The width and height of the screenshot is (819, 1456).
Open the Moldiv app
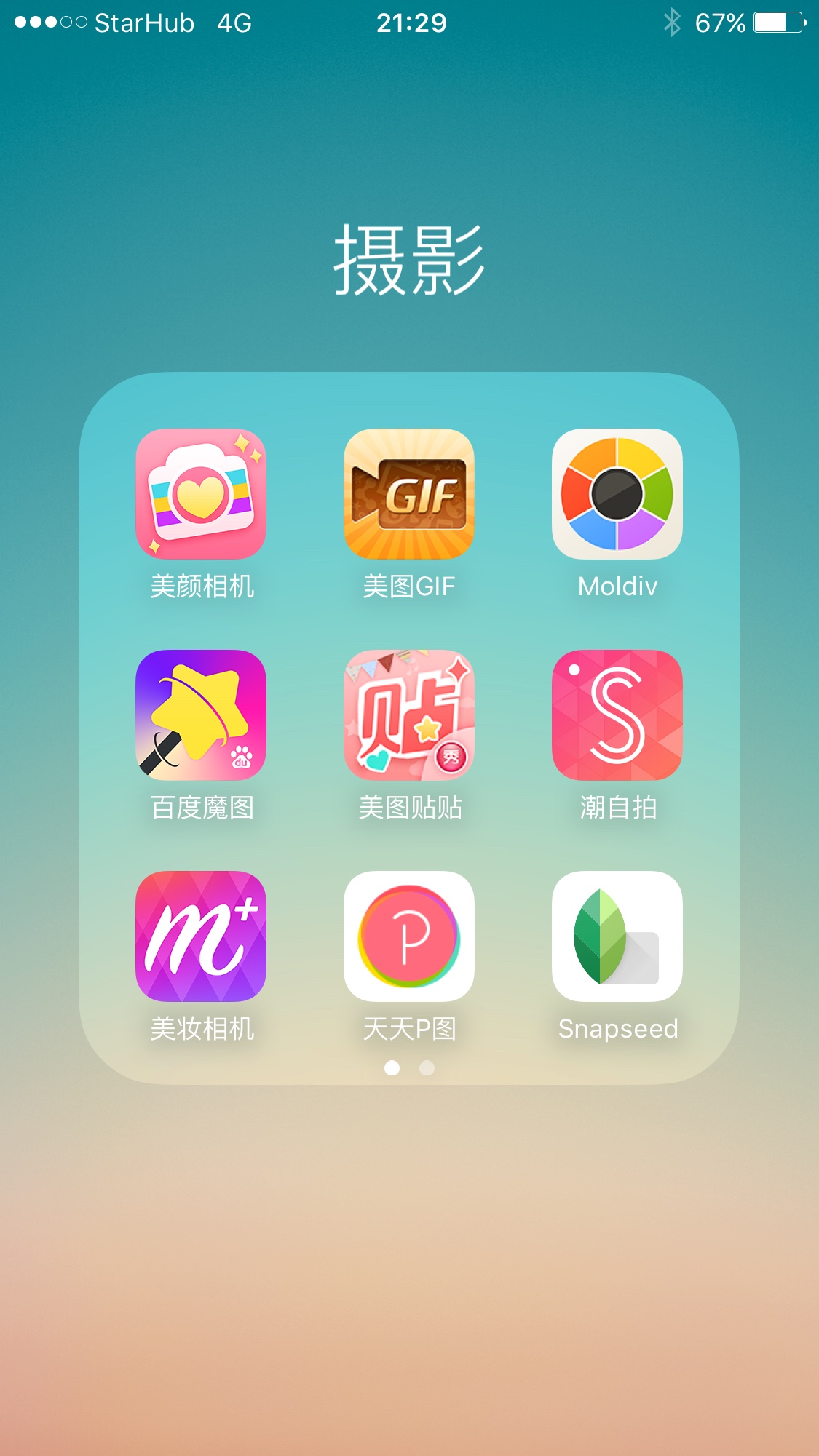617,494
